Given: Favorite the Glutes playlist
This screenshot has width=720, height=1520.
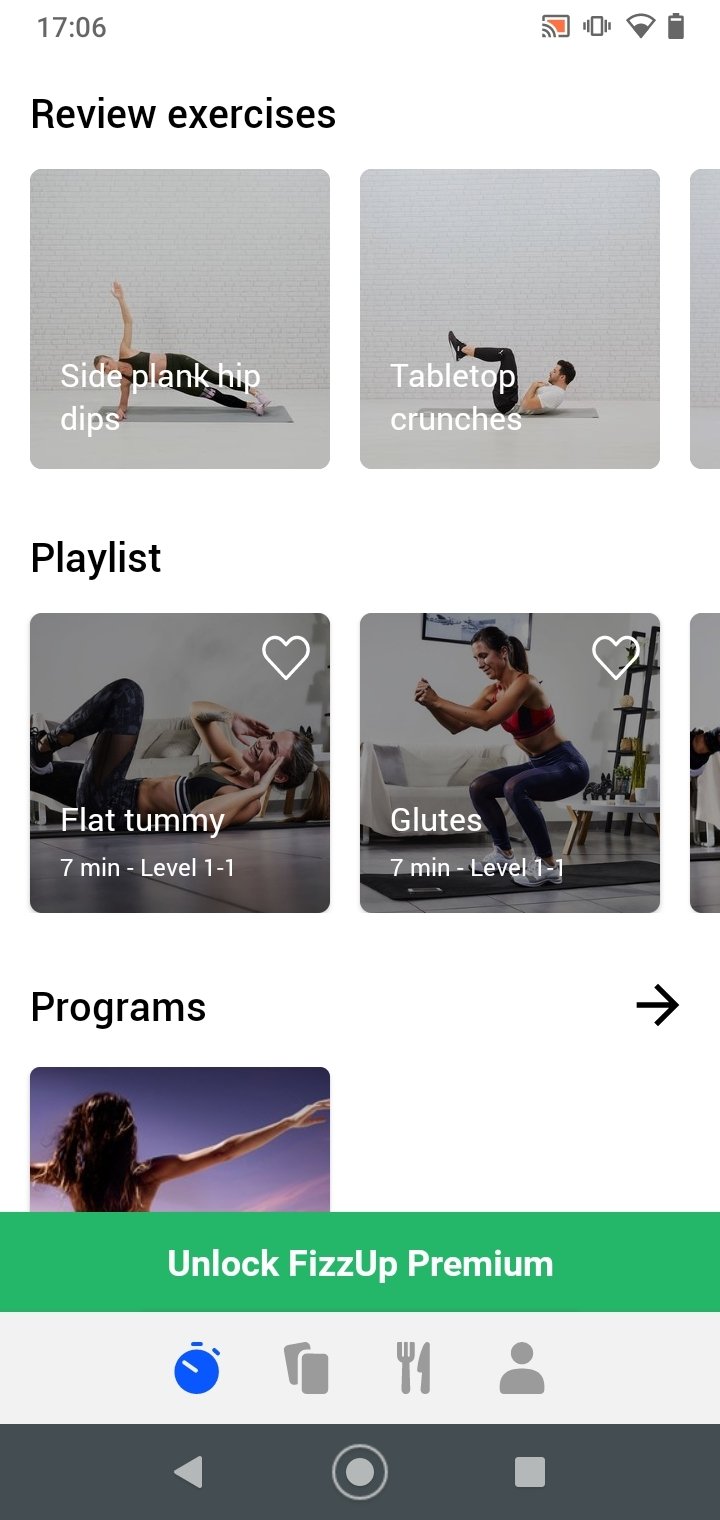Looking at the screenshot, I should point(616,657).
